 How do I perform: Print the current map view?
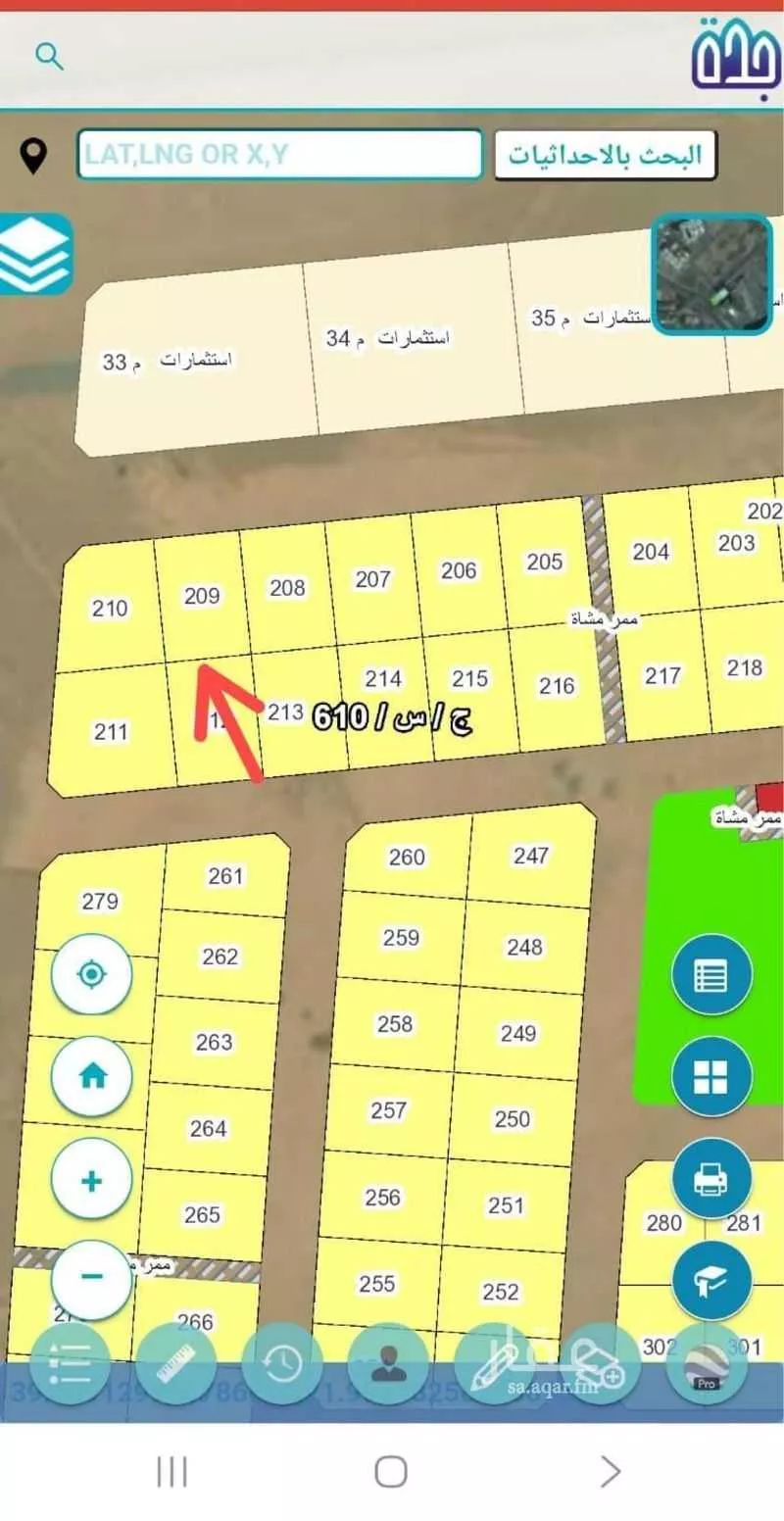tap(711, 1178)
